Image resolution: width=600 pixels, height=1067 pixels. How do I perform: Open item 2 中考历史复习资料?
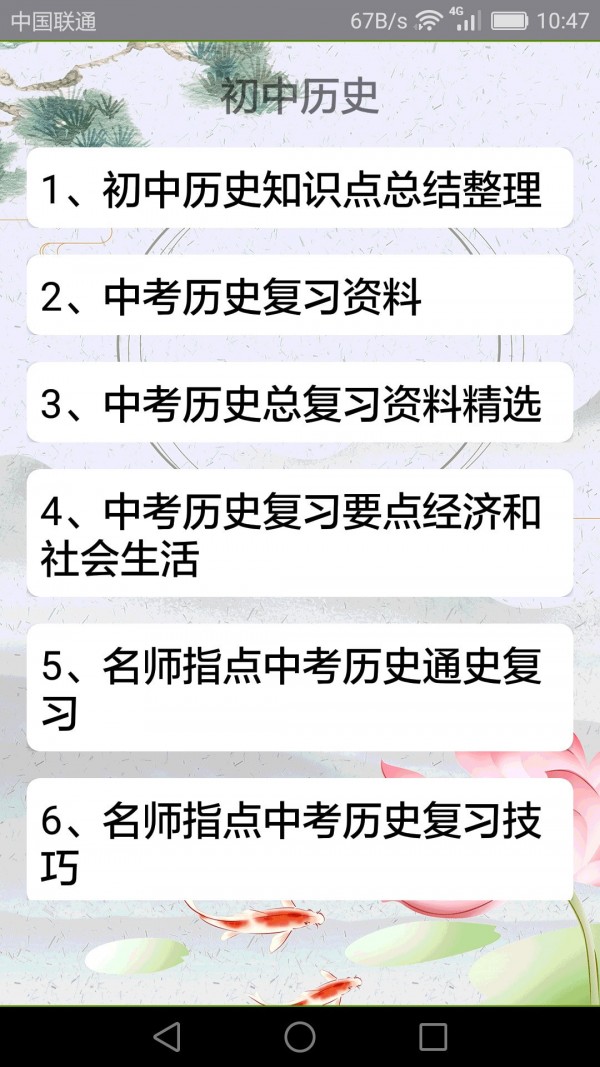300,296
